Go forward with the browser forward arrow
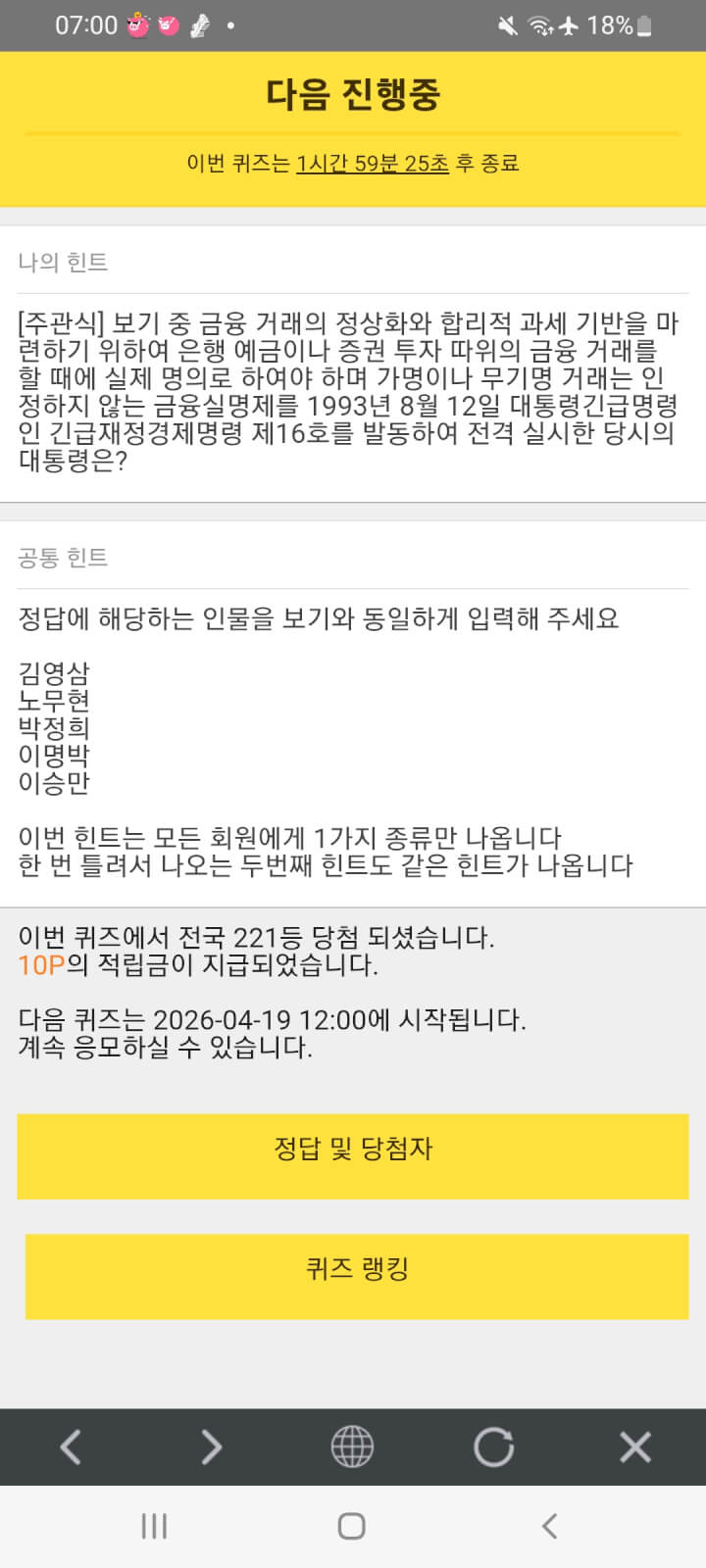The image size is (706, 1568). point(212,1446)
